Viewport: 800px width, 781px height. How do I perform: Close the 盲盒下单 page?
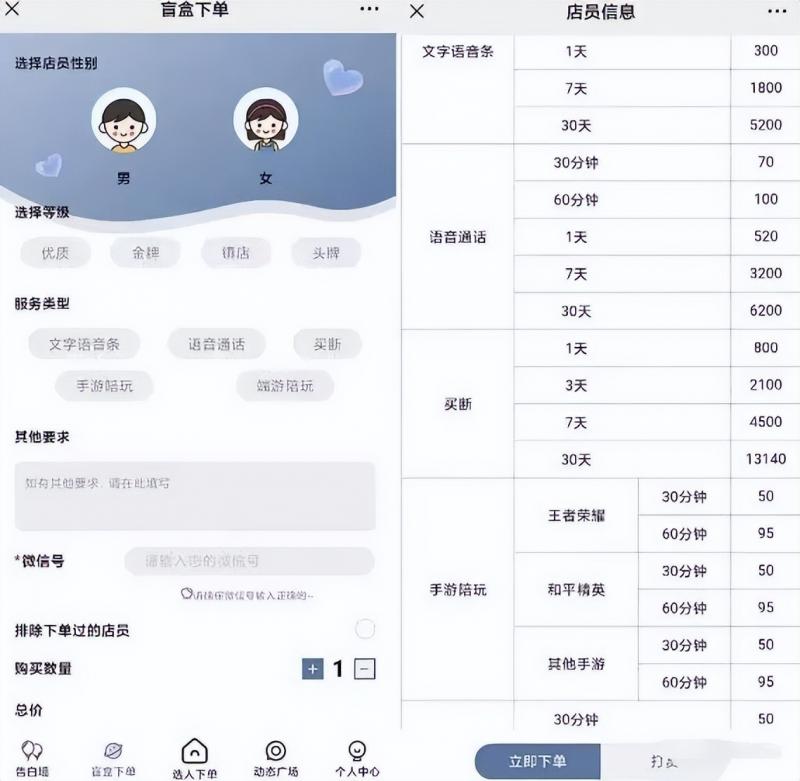(13, 9)
